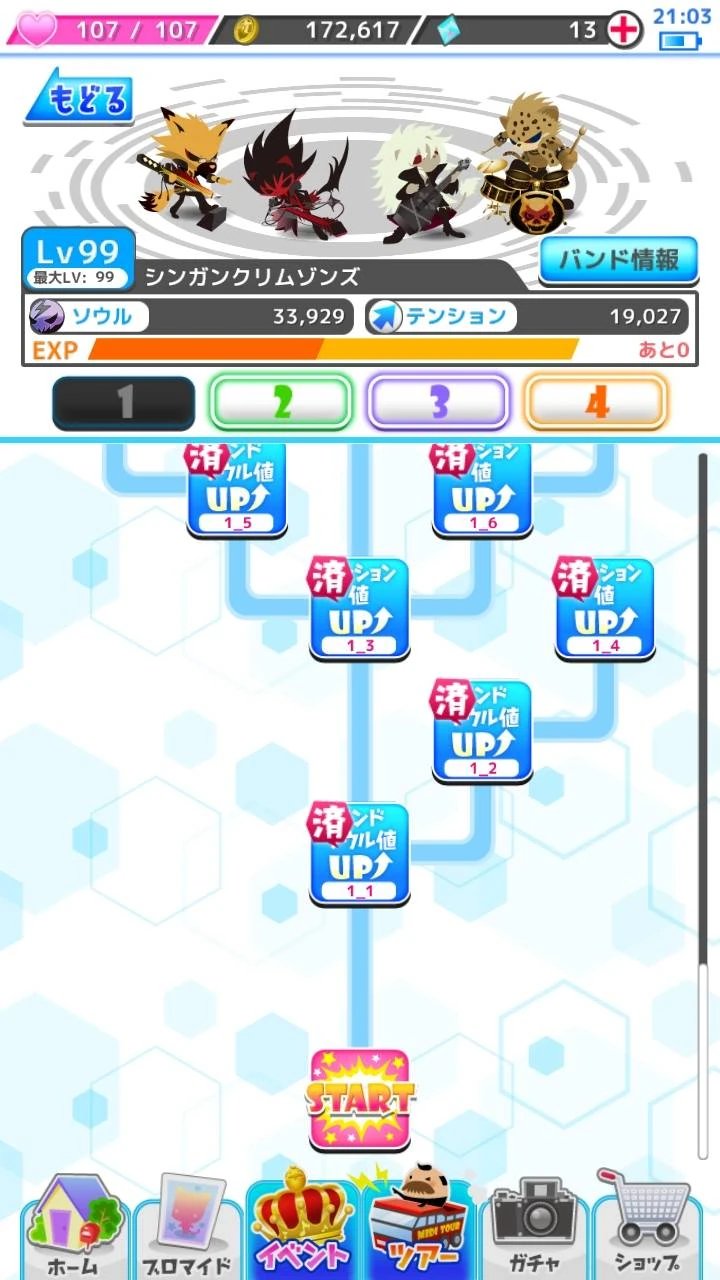Select the 1_1 upgrade node
This screenshot has height=1280, width=720.
point(359,853)
